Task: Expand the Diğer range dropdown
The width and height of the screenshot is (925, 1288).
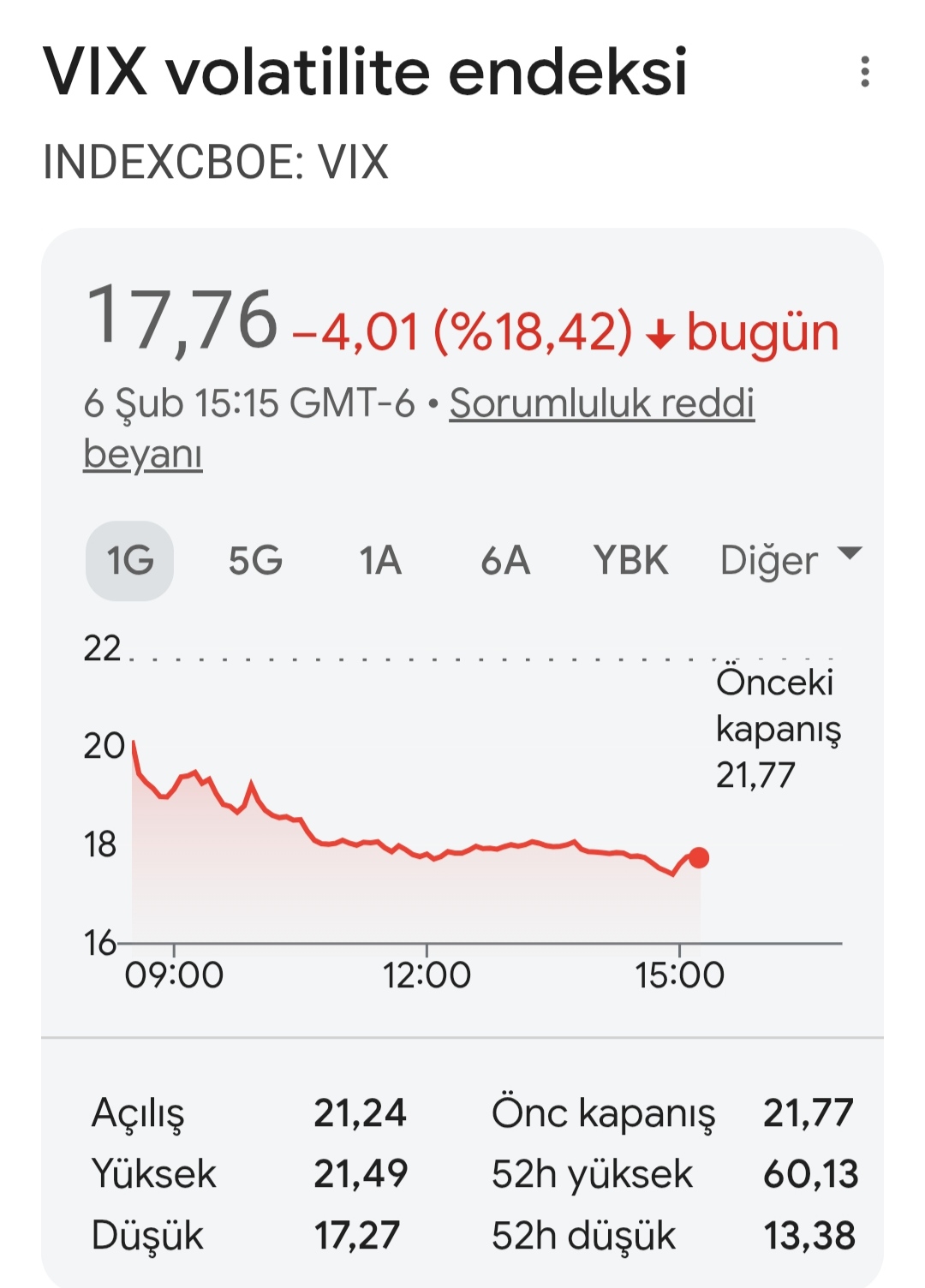Action: point(790,560)
